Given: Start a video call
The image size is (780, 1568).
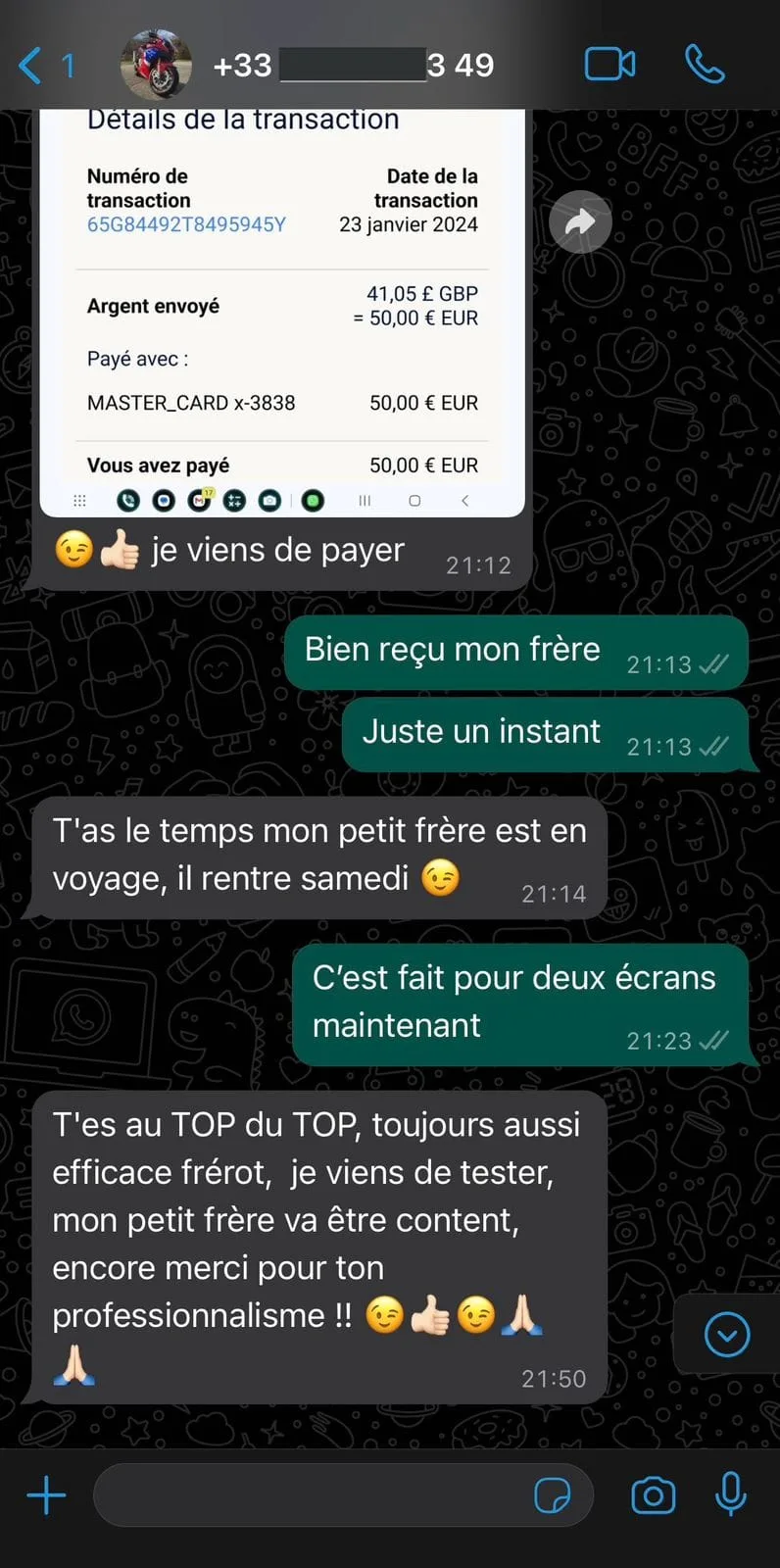Looking at the screenshot, I should [609, 65].
